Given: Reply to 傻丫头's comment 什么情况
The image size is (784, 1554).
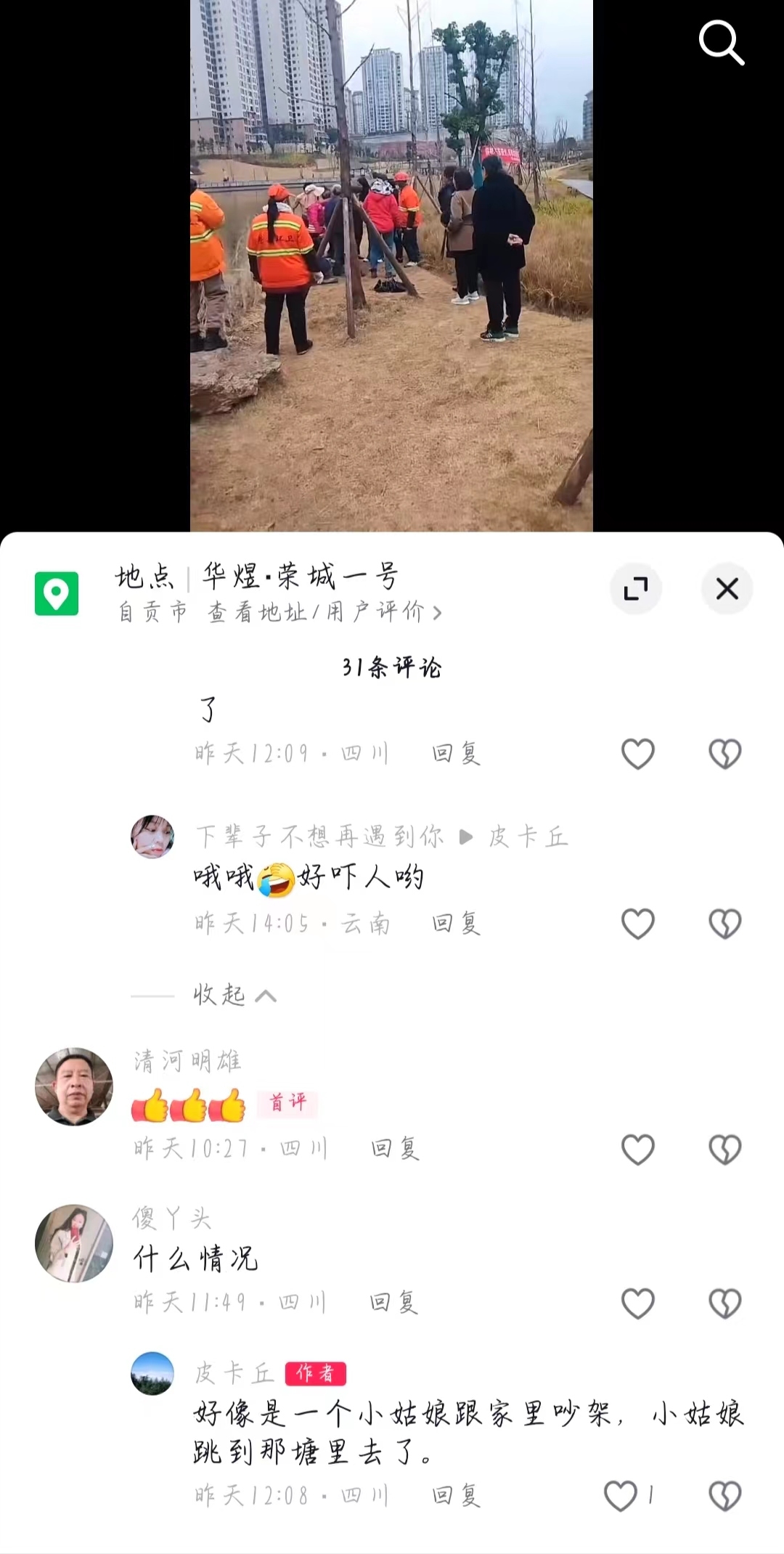Looking at the screenshot, I should point(393,1303).
